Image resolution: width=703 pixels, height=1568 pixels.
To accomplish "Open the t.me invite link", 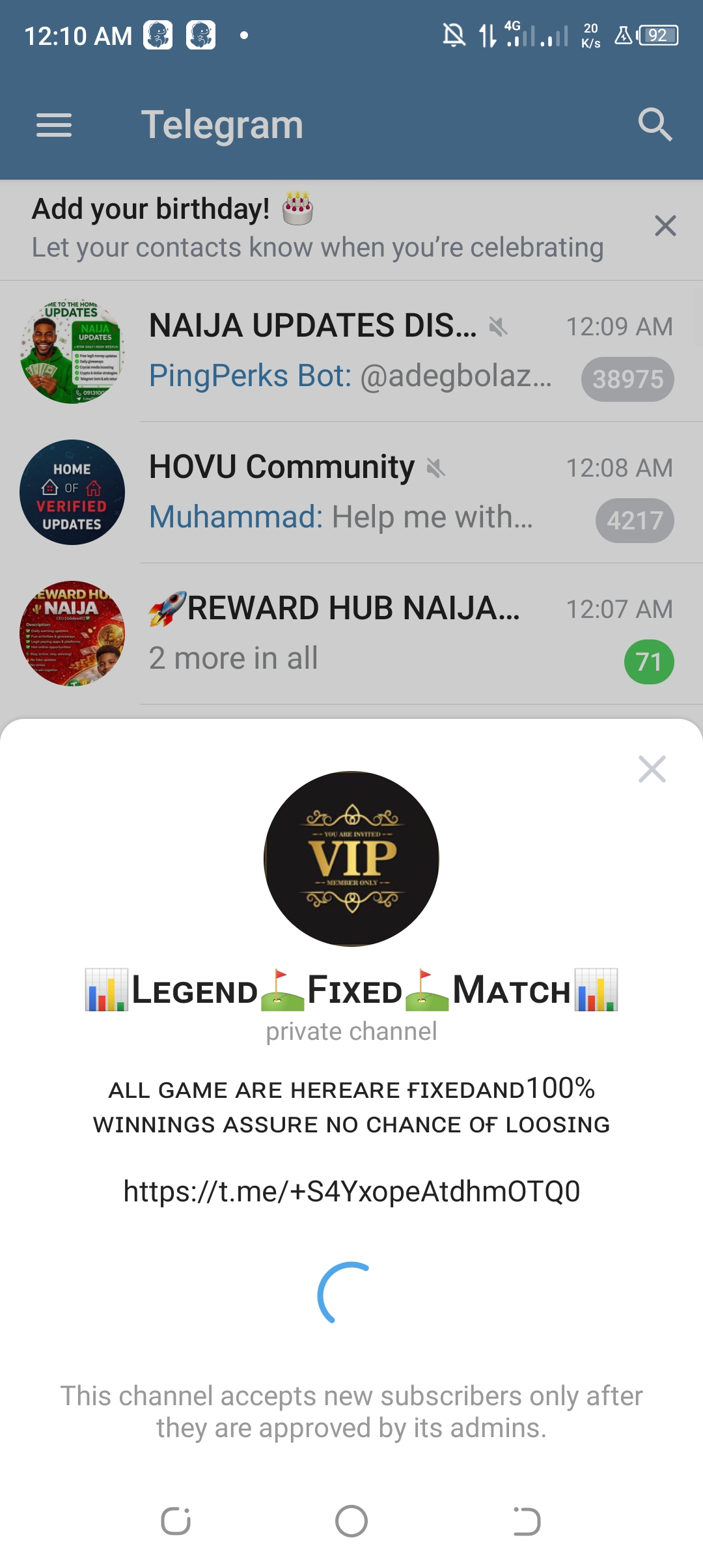I will (x=351, y=1192).
